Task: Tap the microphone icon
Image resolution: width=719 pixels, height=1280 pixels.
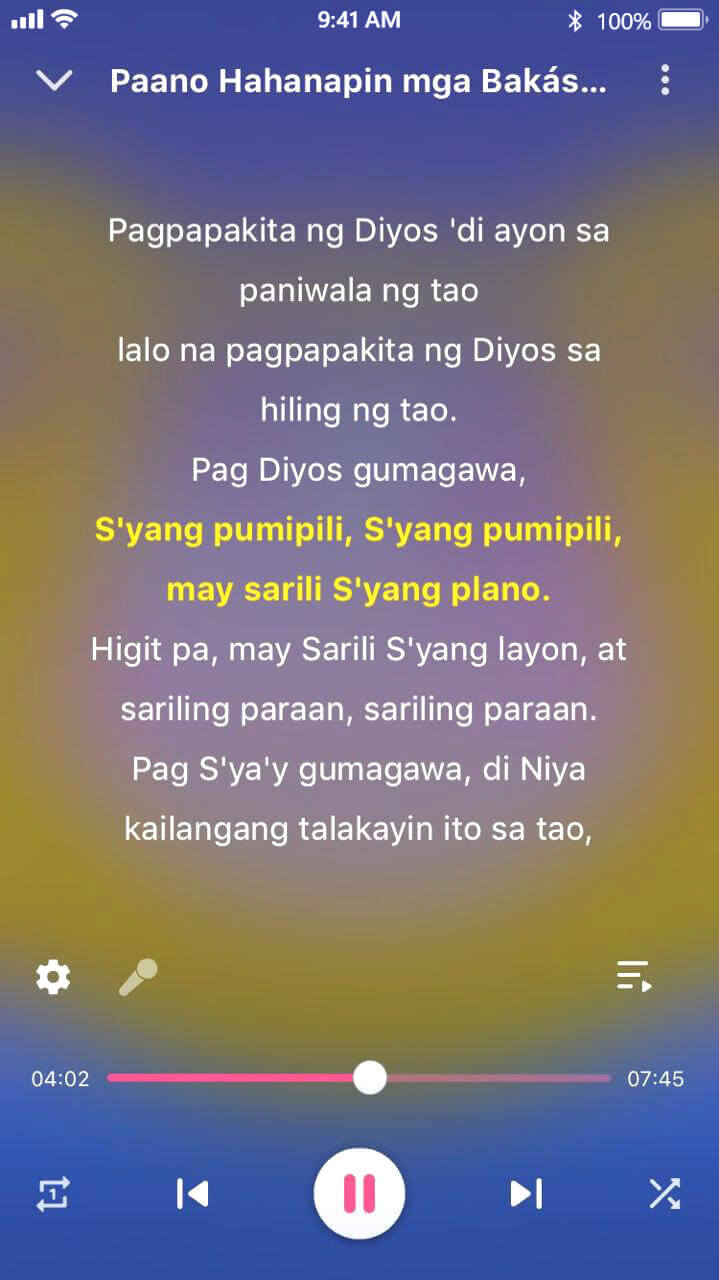Action: (x=138, y=976)
